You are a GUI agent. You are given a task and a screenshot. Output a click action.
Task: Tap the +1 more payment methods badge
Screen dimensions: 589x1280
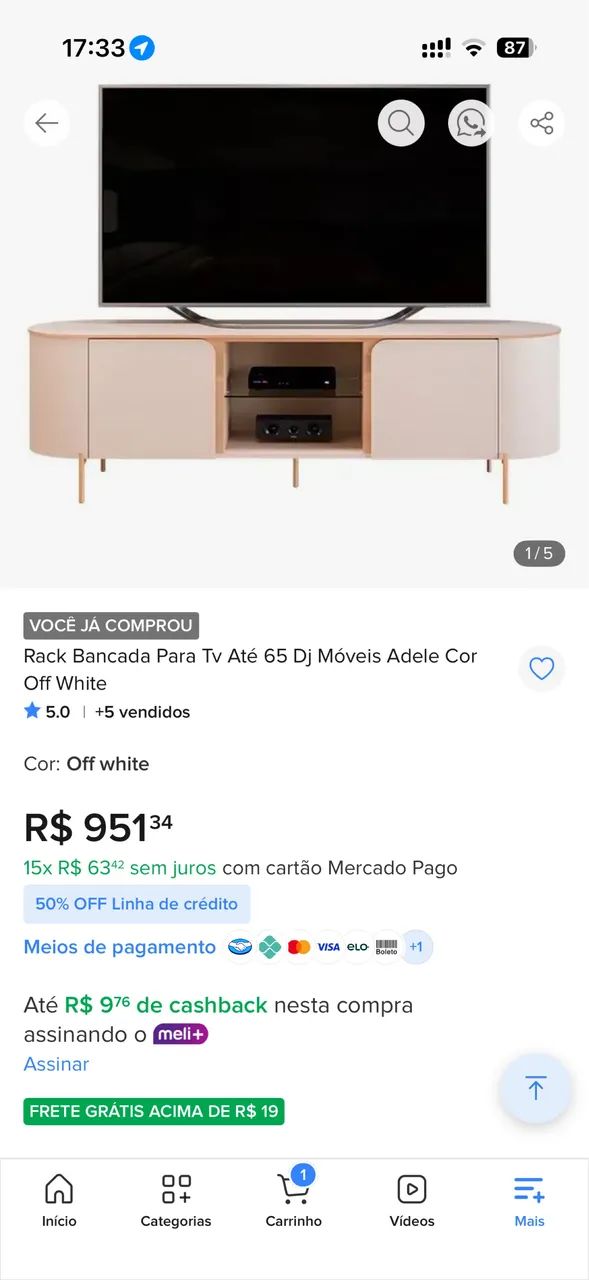(416, 947)
